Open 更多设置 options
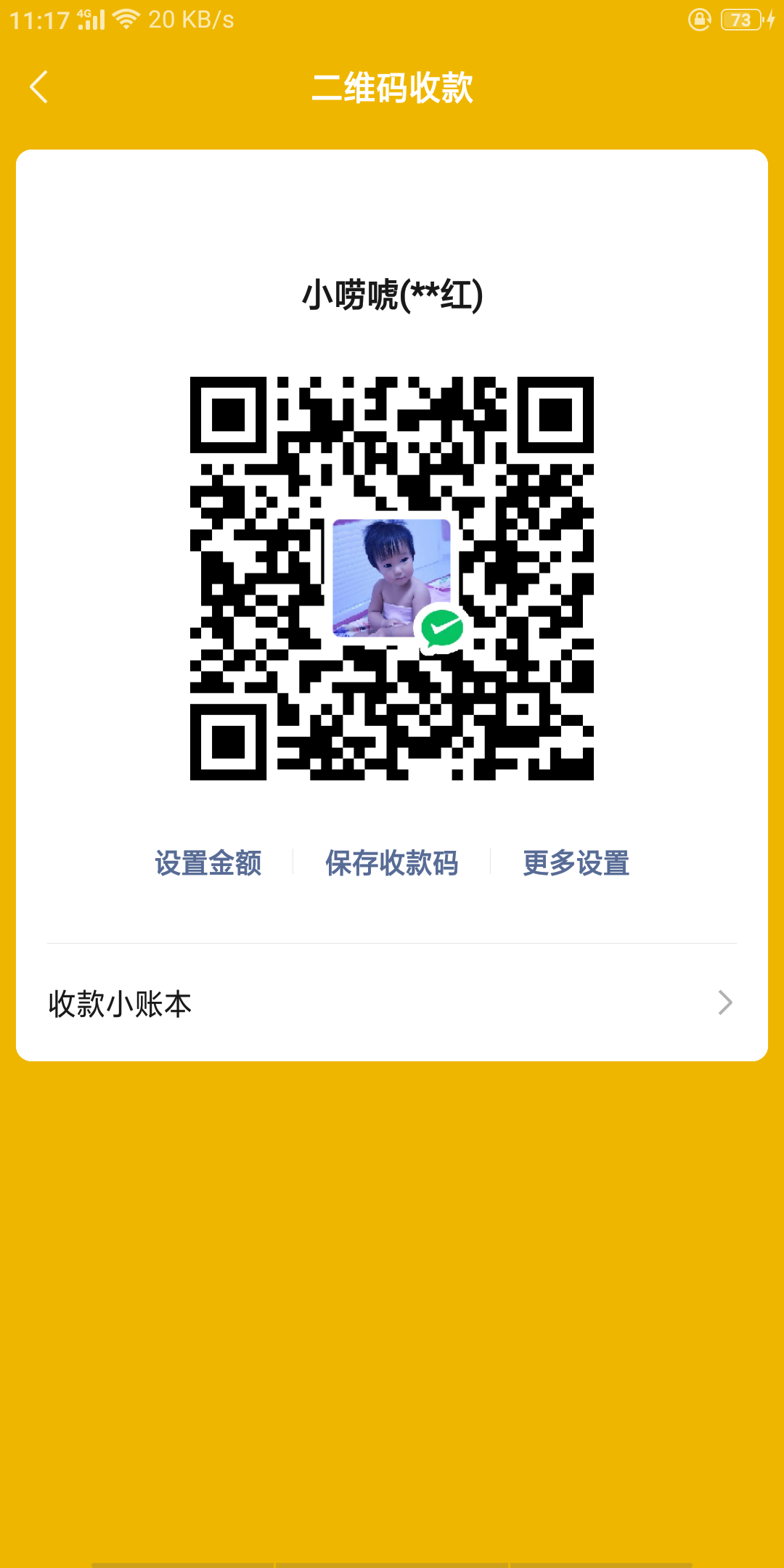Image resolution: width=784 pixels, height=1568 pixels. click(x=576, y=863)
